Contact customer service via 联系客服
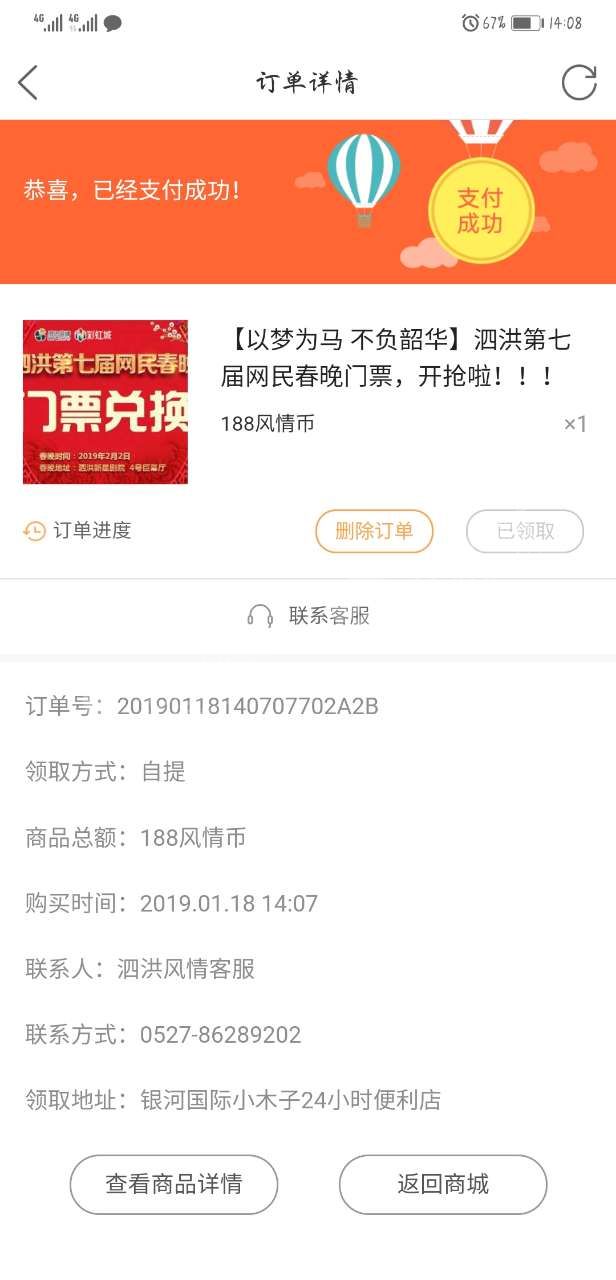The image size is (616, 1280). click(x=308, y=616)
